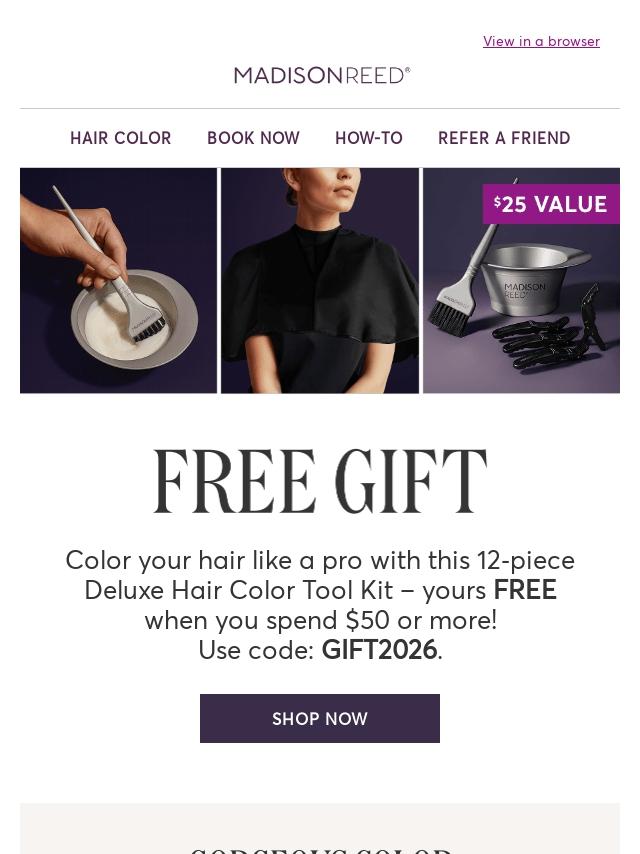Tap the Shop Now button
Viewport: 640px width, 854px height.
320,718
